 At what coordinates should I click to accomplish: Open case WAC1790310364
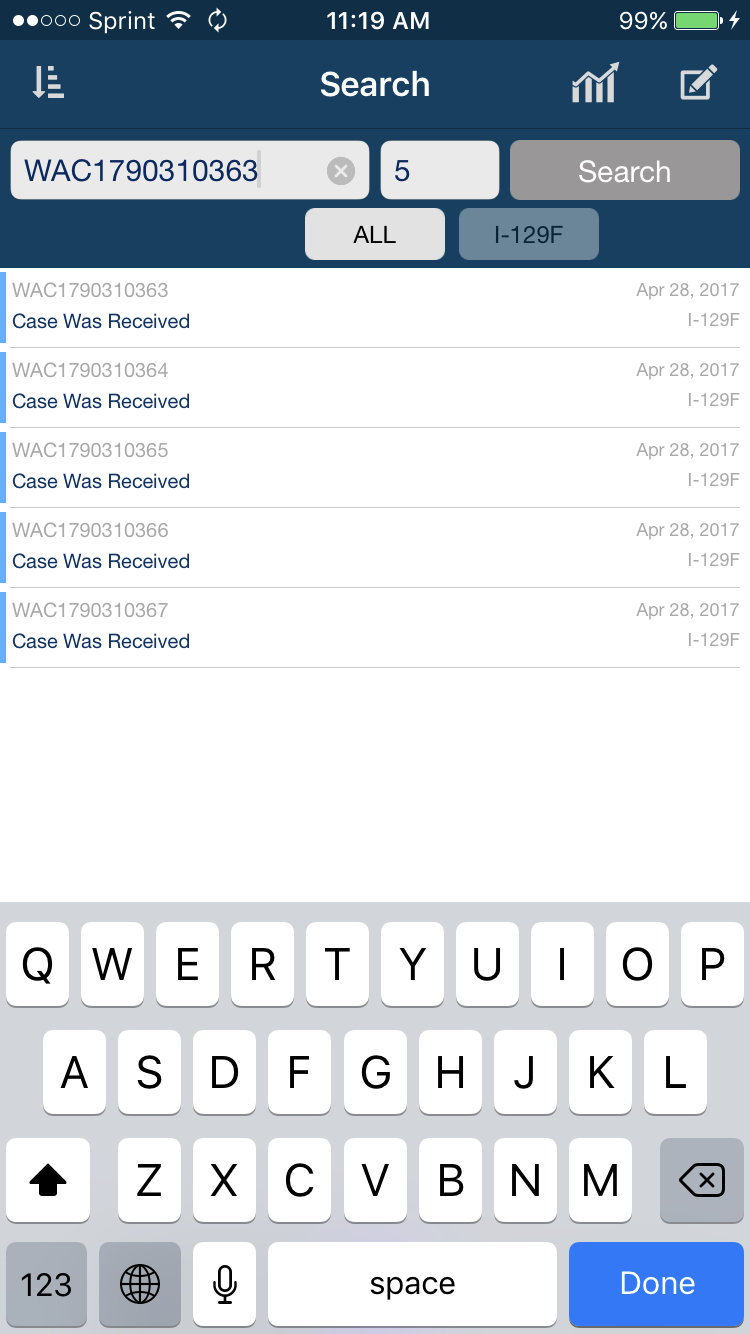[x=375, y=387]
